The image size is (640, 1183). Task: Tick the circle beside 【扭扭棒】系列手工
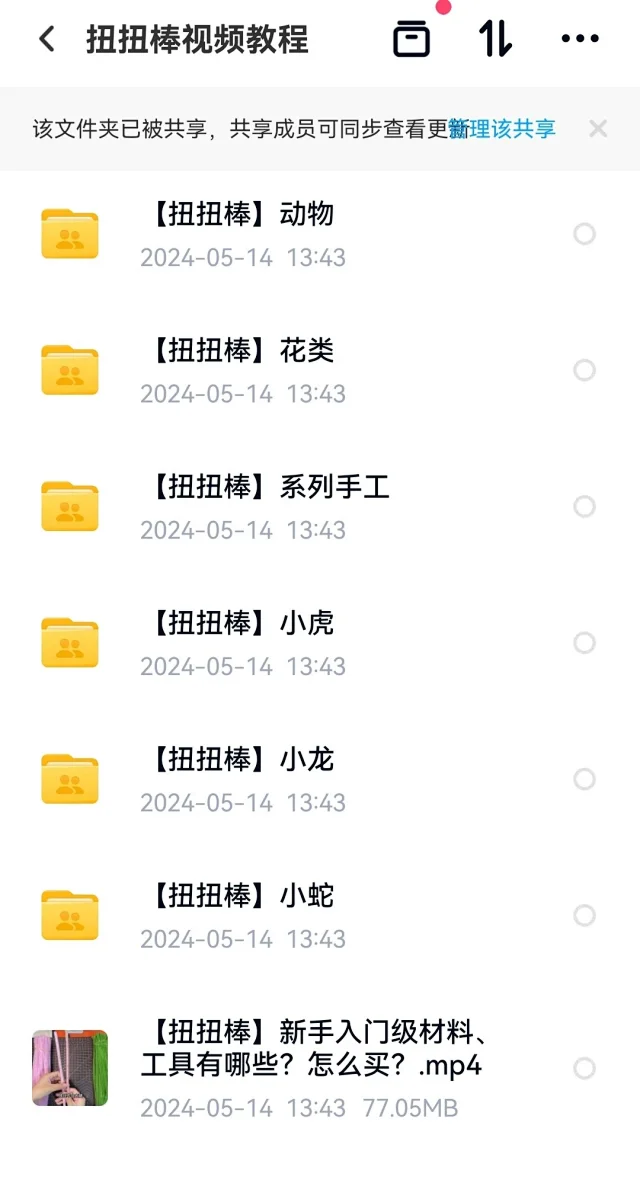coord(584,507)
